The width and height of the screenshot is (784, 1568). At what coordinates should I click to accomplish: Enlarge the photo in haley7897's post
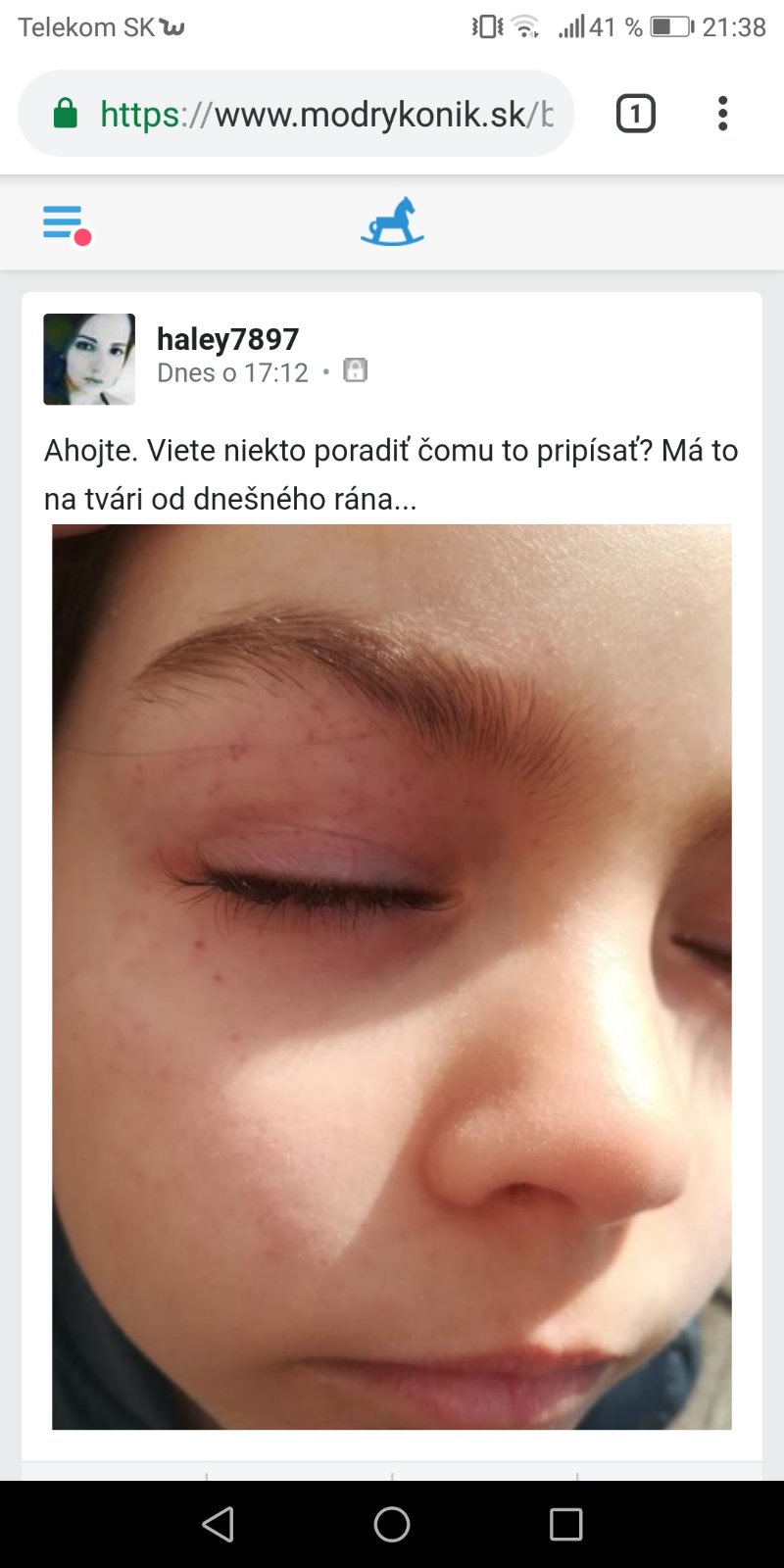tap(392, 976)
